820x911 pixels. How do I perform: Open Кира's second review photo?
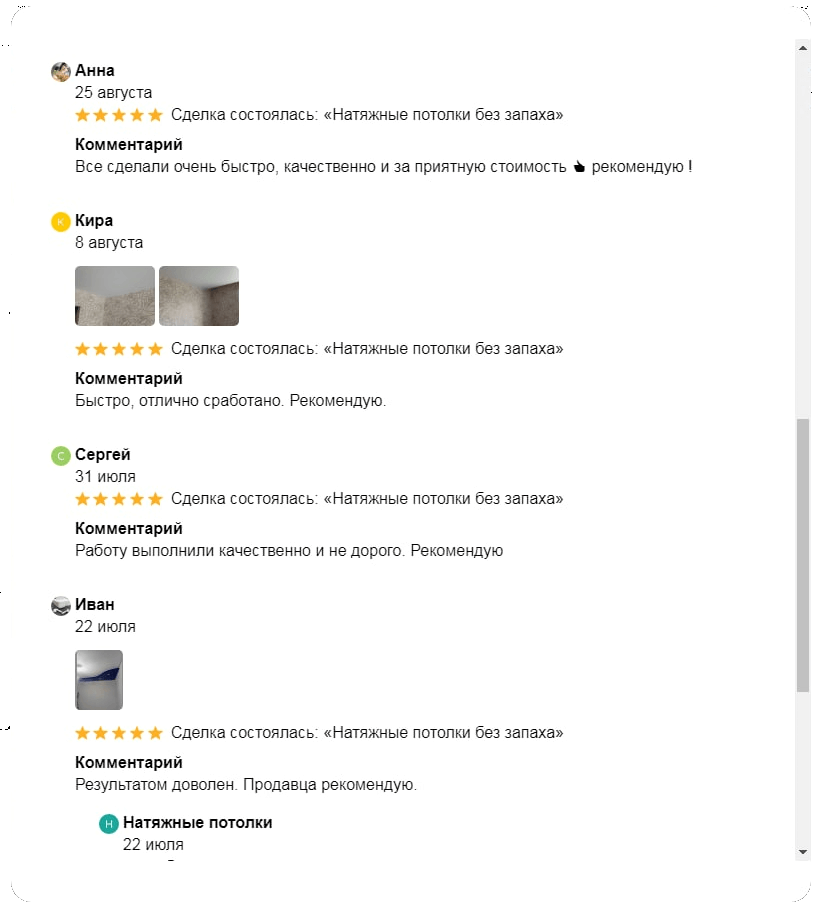199,296
